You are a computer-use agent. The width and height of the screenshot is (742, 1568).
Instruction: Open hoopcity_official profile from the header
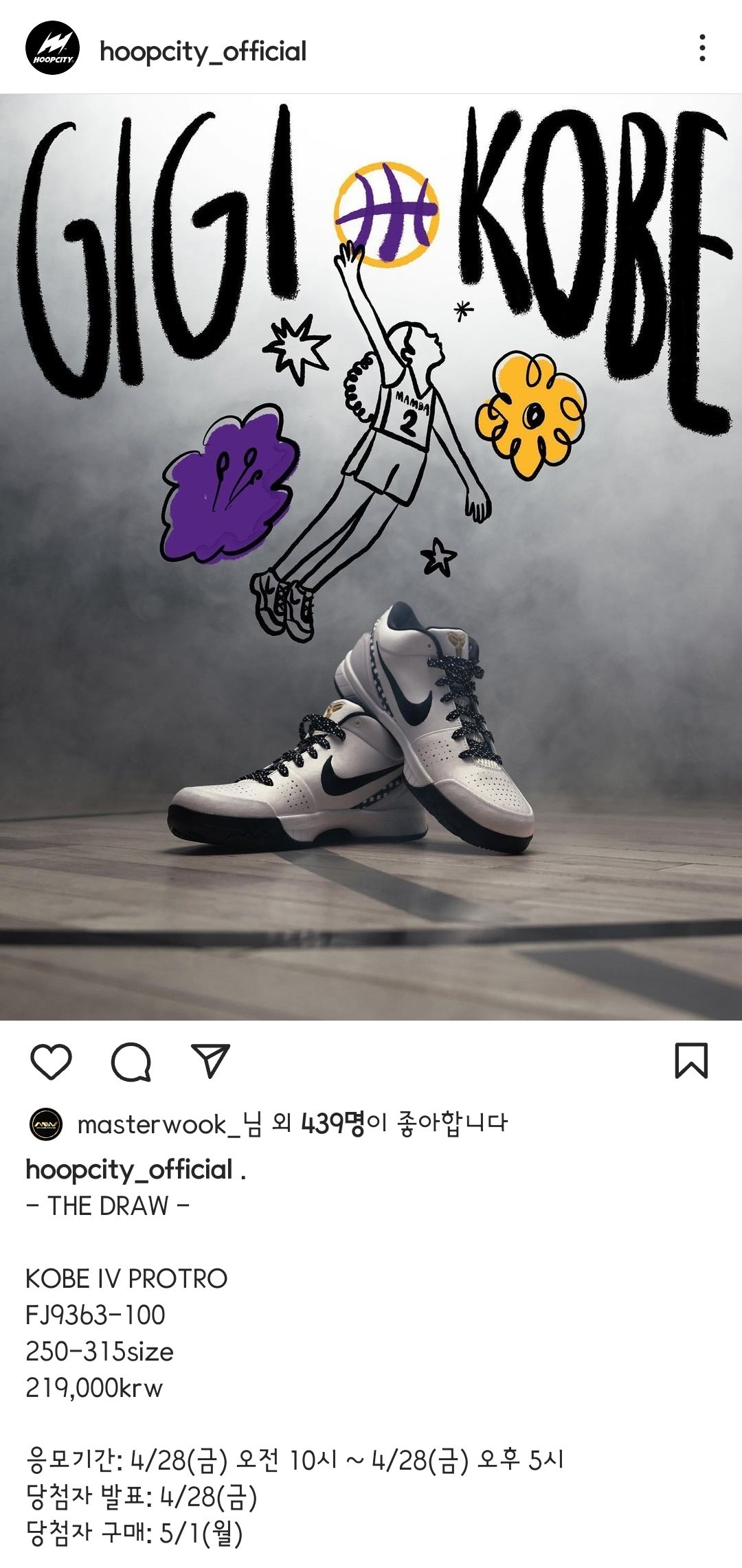tap(203, 52)
